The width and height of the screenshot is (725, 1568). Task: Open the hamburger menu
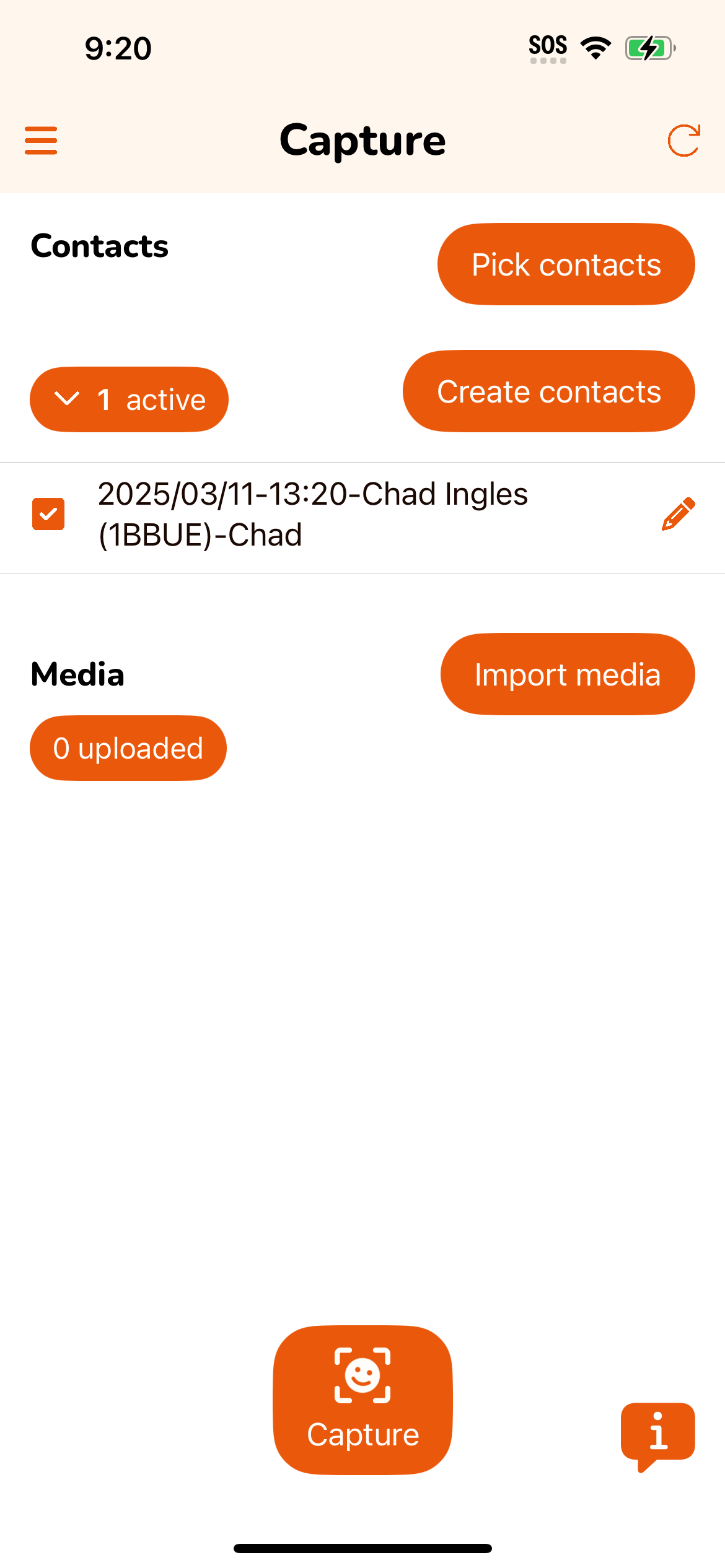click(x=41, y=141)
